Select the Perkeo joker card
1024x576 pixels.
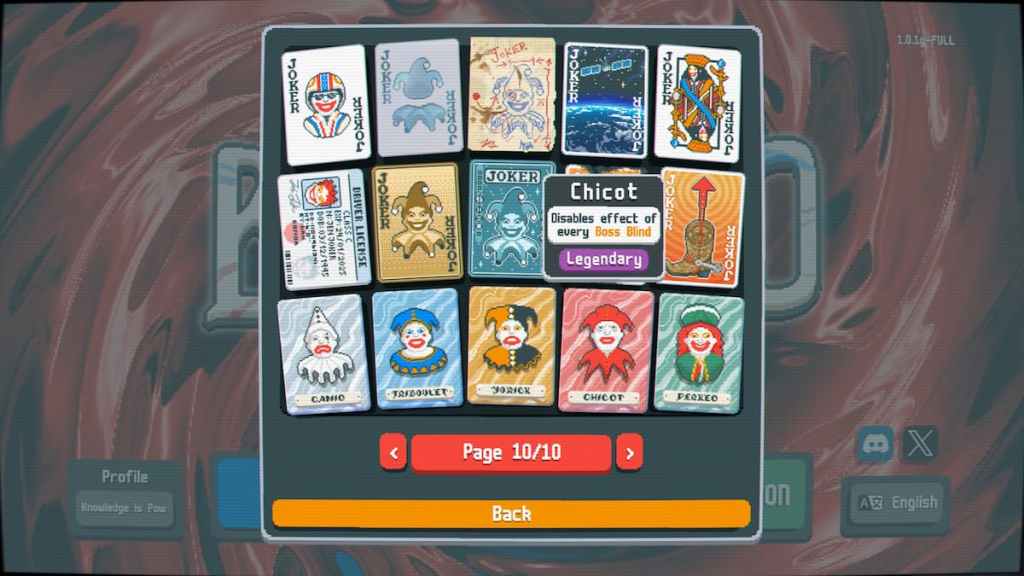[x=700, y=352]
